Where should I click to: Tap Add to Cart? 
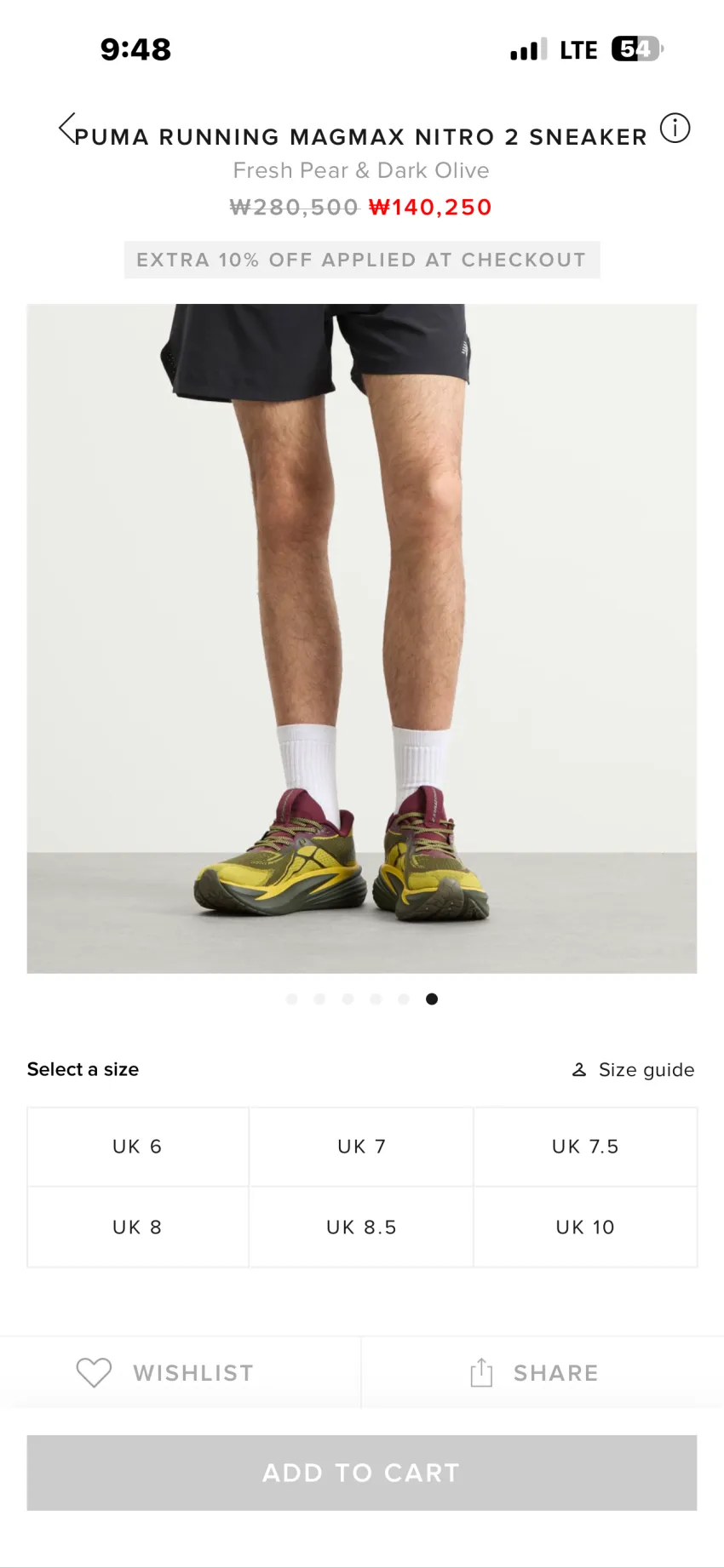pyautogui.click(x=362, y=1473)
